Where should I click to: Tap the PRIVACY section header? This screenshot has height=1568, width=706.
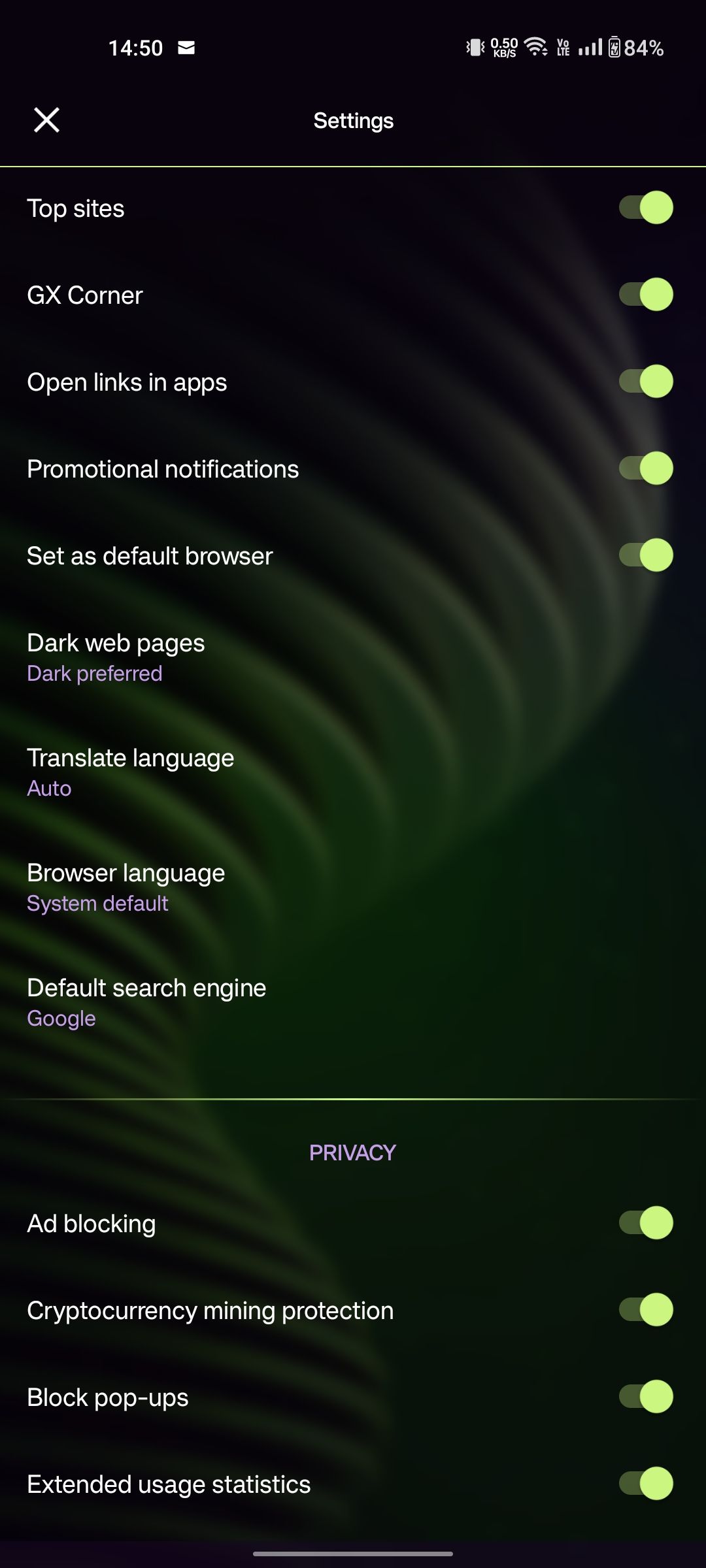click(353, 1152)
